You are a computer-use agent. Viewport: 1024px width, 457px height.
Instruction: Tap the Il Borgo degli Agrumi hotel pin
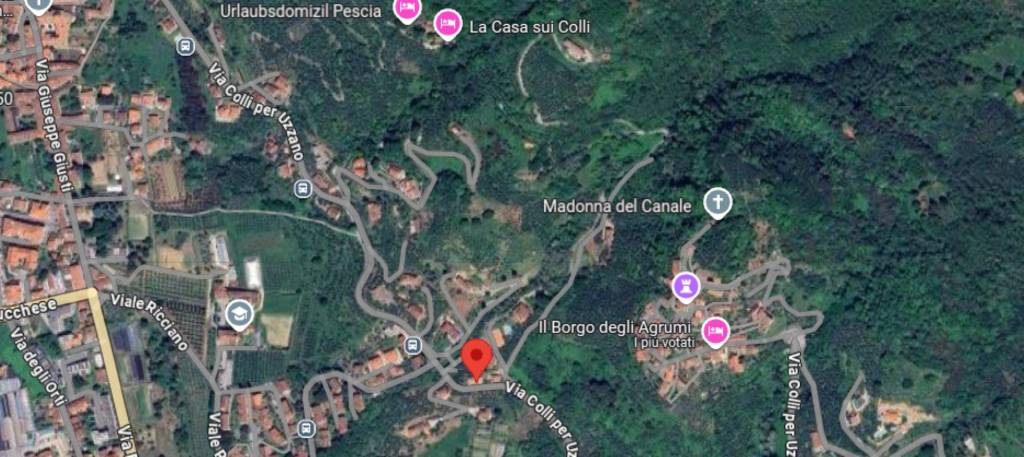[715, 330]
